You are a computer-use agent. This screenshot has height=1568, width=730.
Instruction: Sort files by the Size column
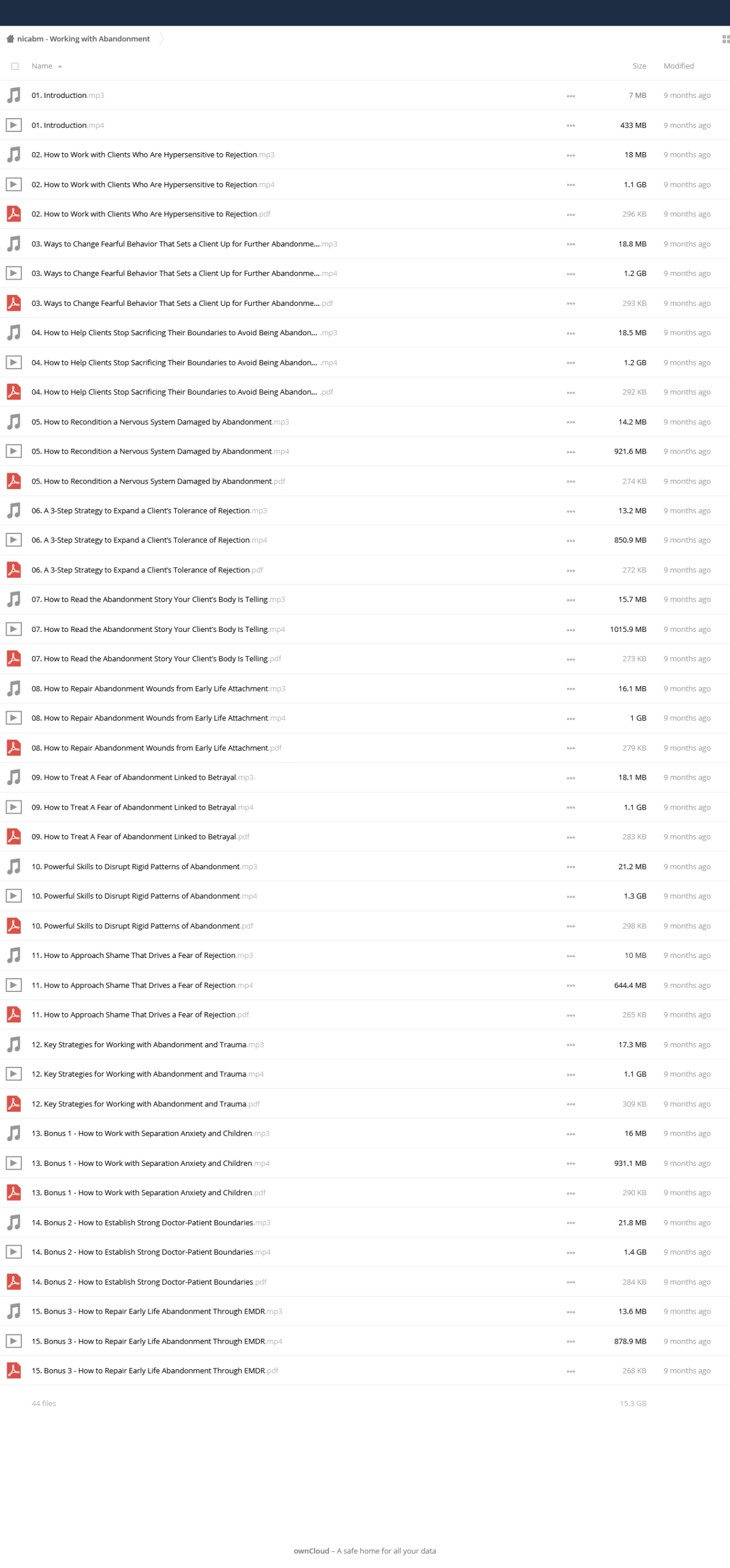(639, 66)
